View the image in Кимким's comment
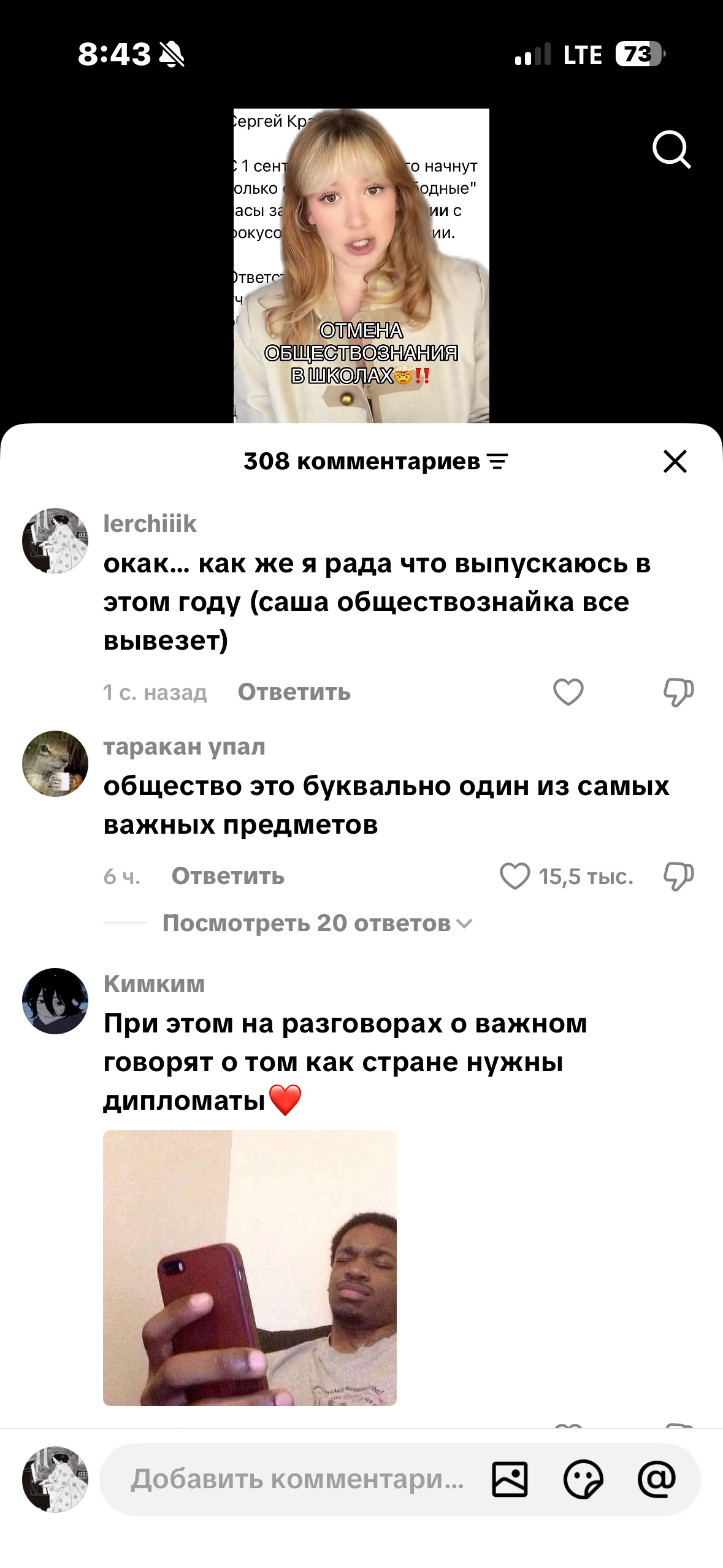 click(250, 1267)
